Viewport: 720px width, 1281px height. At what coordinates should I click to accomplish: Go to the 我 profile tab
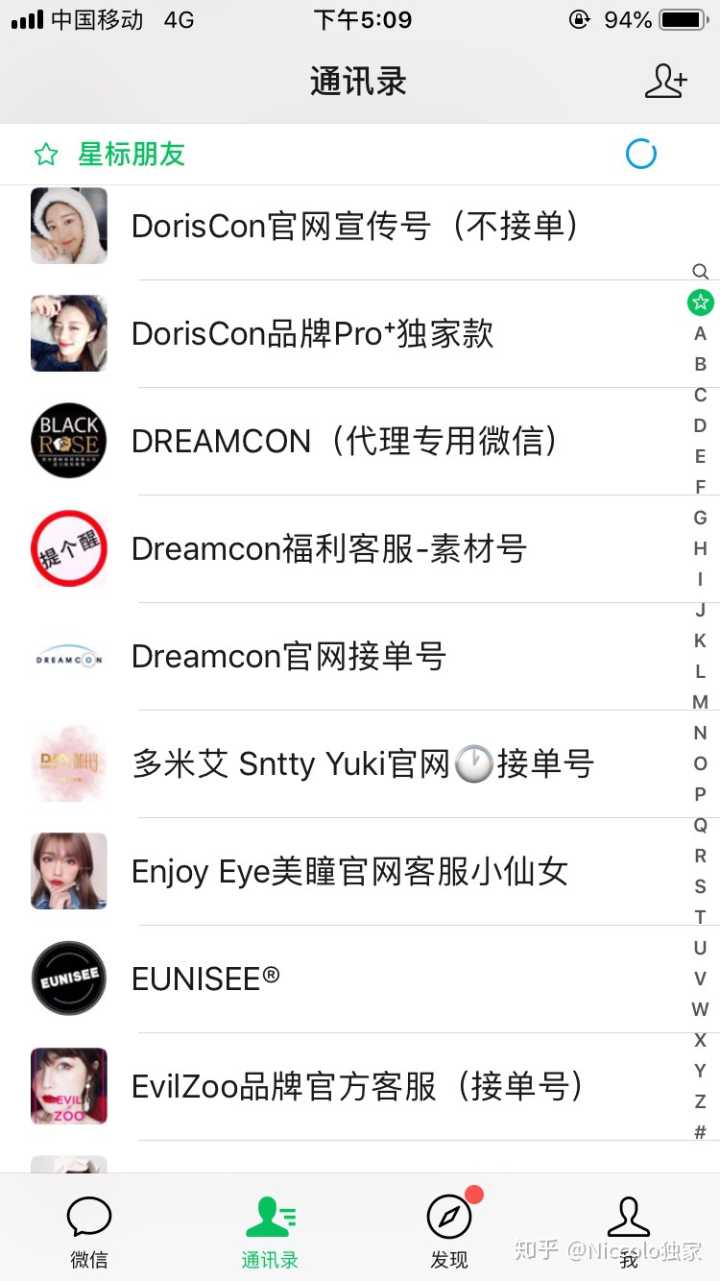(x=628, y=1232)
